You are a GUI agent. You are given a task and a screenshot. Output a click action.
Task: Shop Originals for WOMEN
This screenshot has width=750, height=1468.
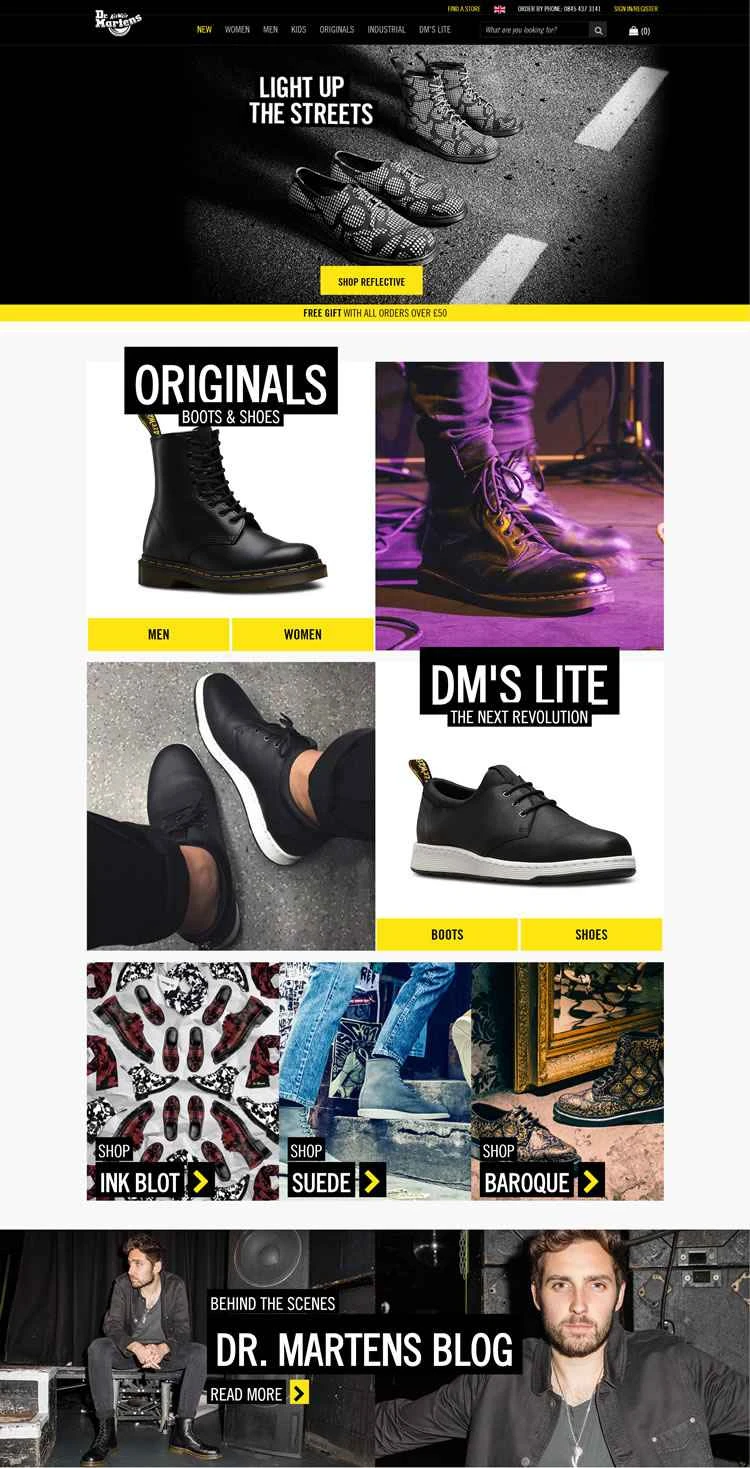(x=302, y=634)
